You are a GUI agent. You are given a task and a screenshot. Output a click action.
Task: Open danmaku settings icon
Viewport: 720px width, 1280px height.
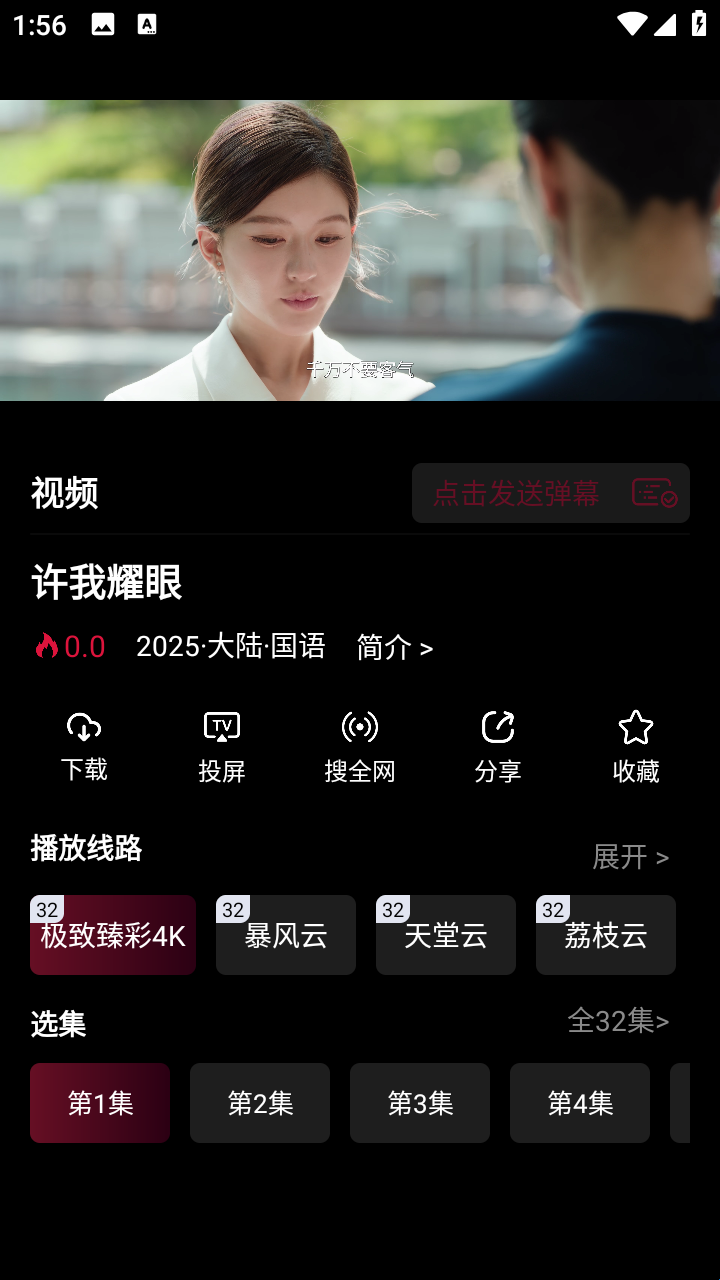click(655, 493)
